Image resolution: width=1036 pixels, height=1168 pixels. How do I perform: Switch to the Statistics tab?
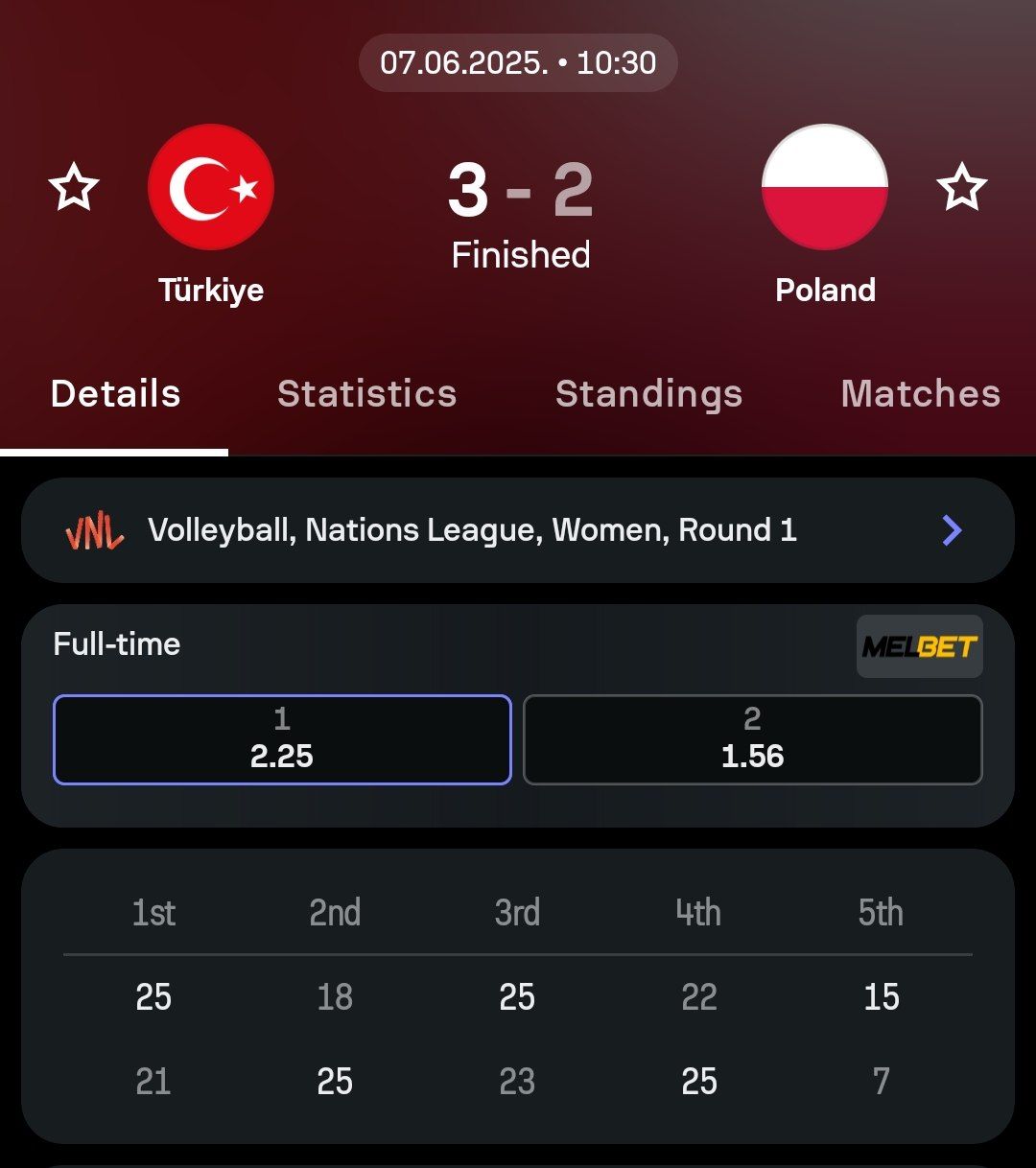tap(366, 394)
